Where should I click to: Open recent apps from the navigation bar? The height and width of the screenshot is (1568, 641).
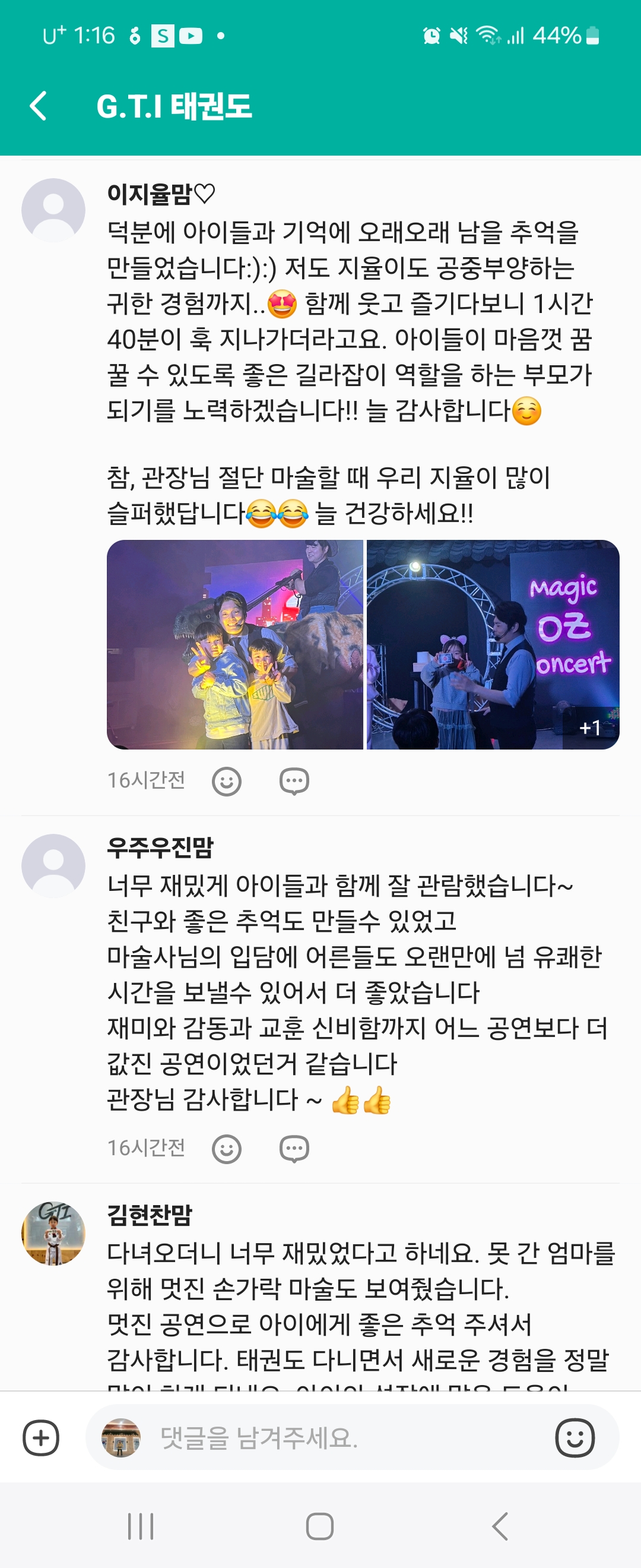pos(141,1526)
